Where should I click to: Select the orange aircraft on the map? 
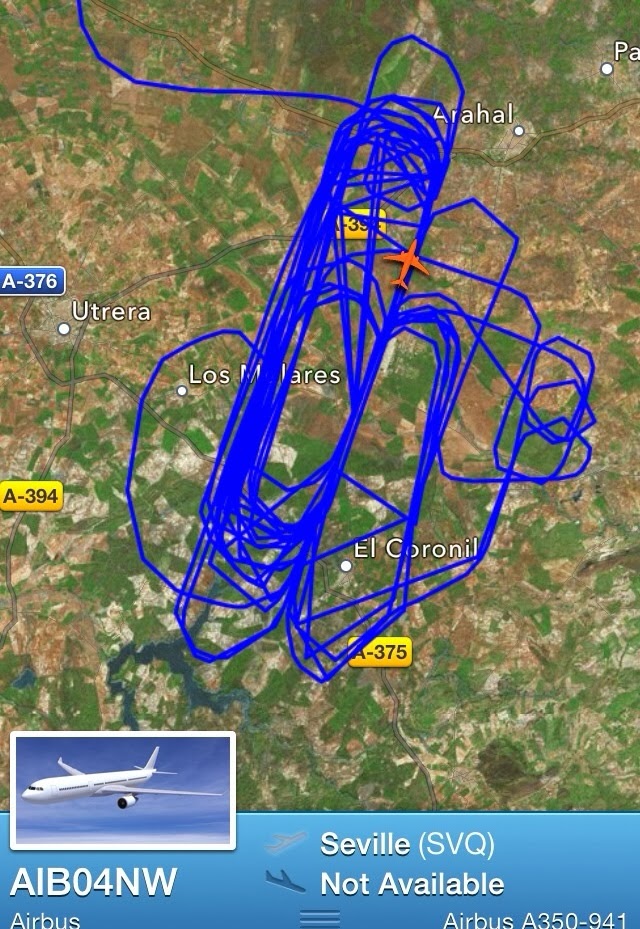pos(406,264)
